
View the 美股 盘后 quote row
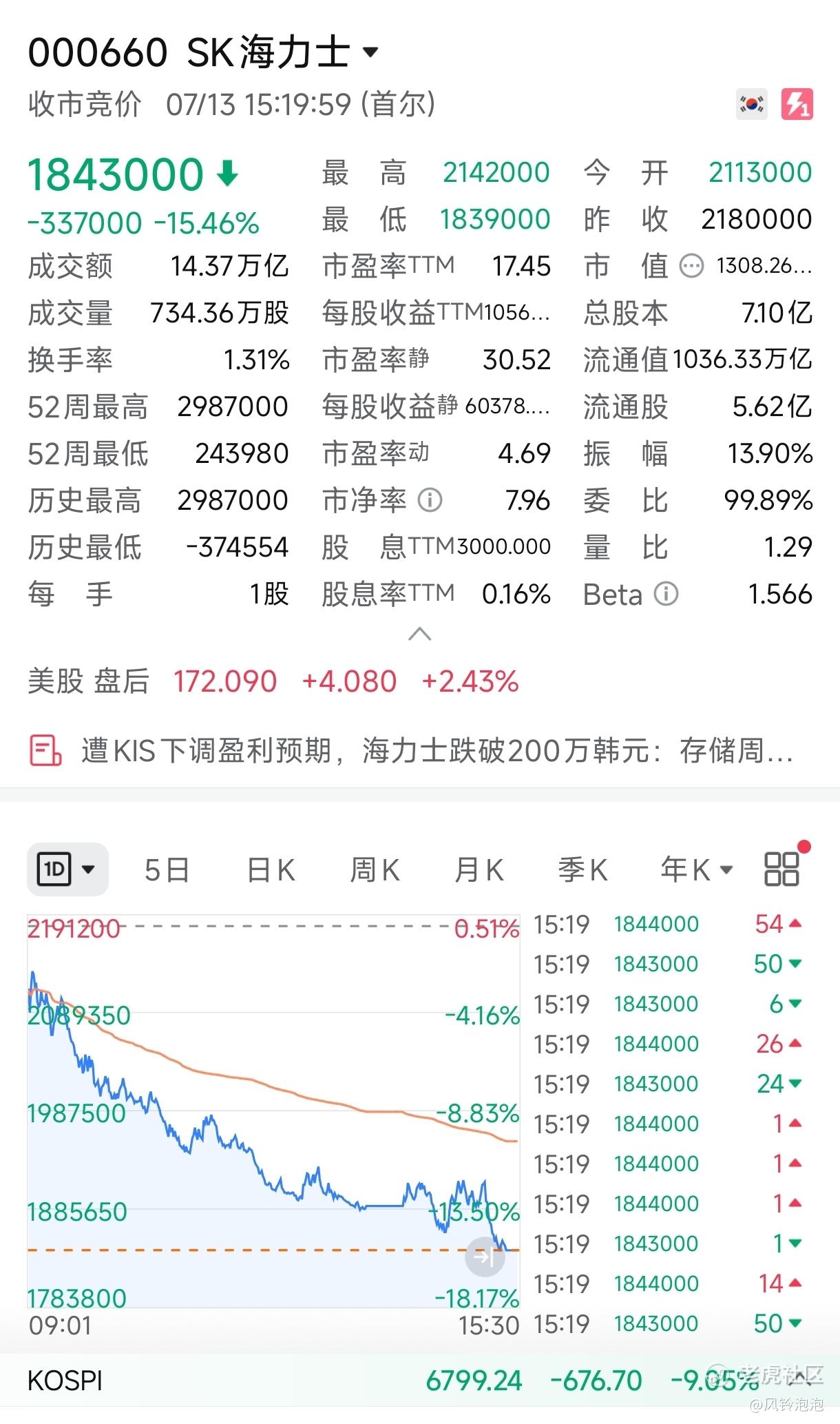pyautogui.click(x=273, y=682)
